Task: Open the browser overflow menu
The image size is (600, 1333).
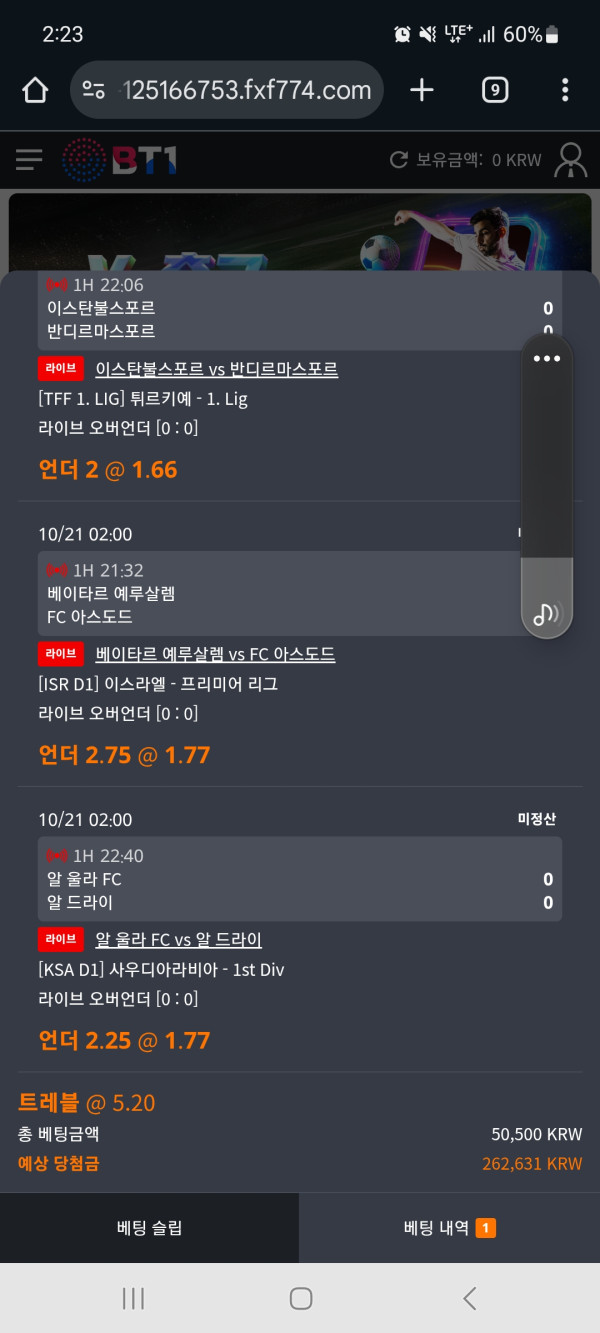Action: click(565, 91)
